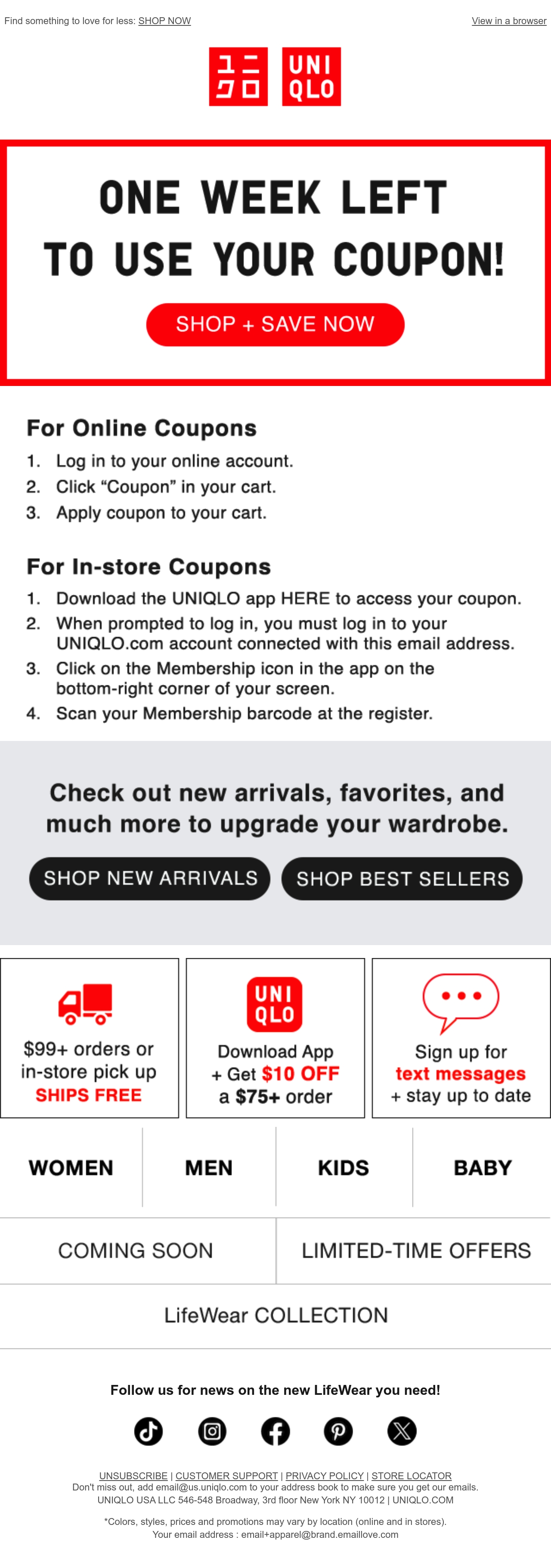Select the MEN category
This screenshot has height=1568, width=551.
[x=209, y=1167]
